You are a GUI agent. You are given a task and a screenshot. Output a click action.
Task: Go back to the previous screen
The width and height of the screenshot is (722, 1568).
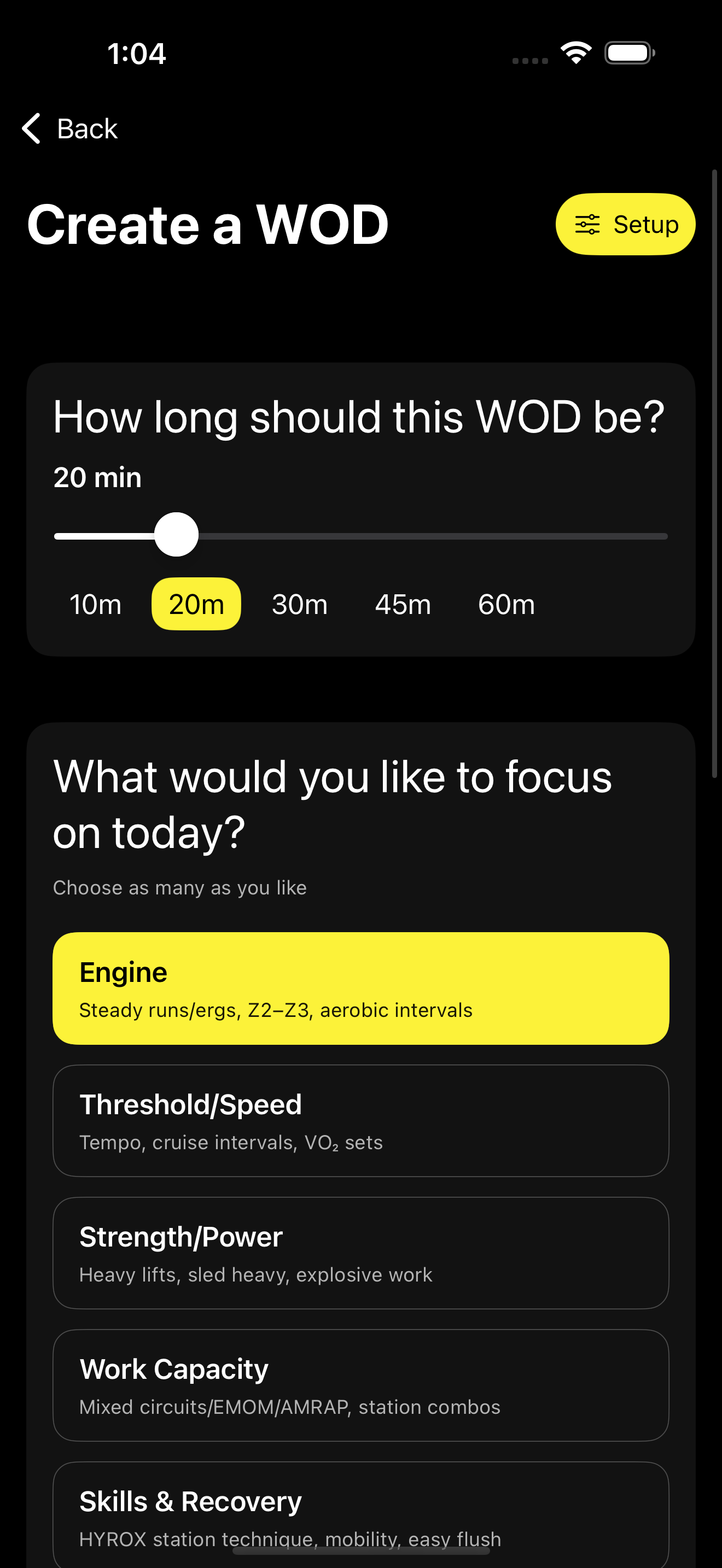pos(70,128)
